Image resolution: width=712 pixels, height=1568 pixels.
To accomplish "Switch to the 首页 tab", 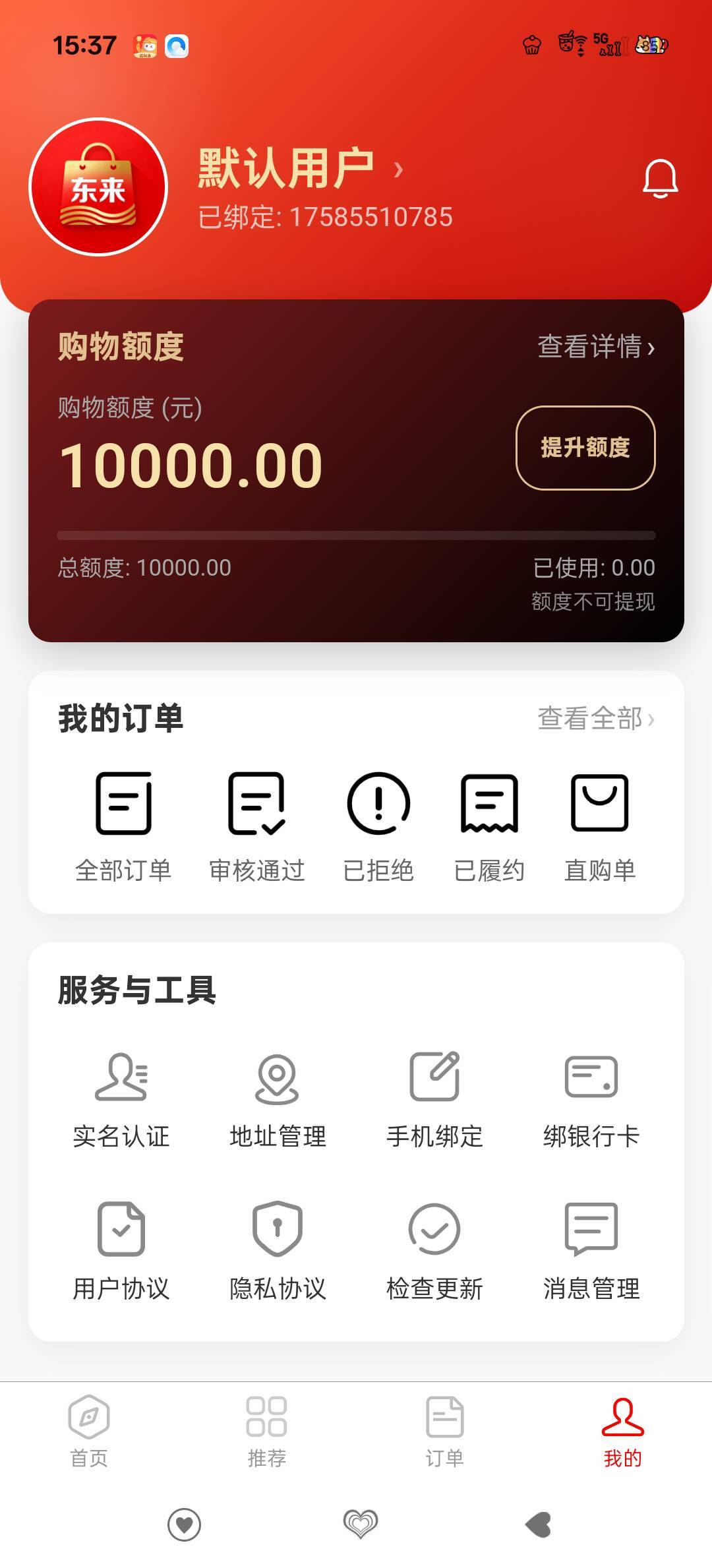I will [x=89, y=1431].
